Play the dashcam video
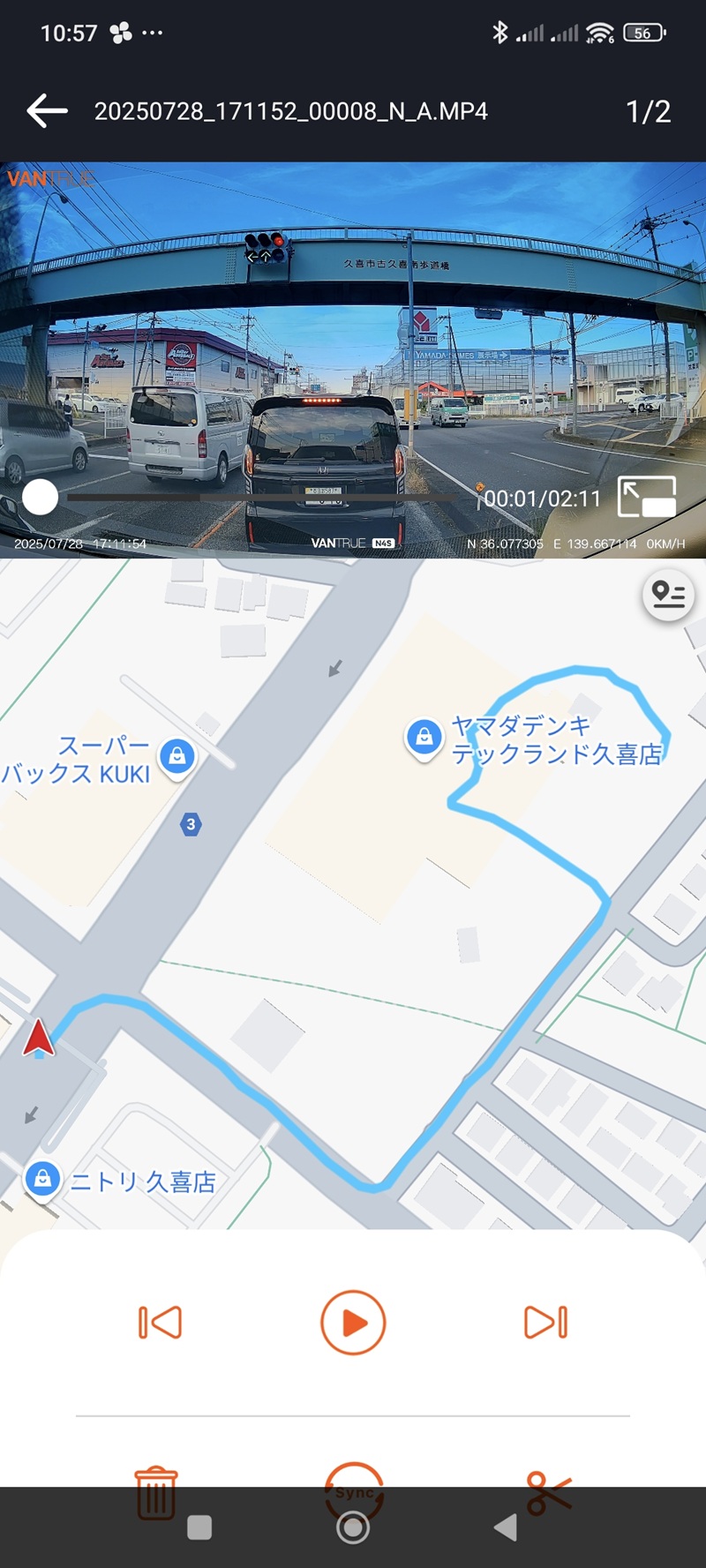The height and width of the screenshot is (1568, 706). click(353, 1323)
